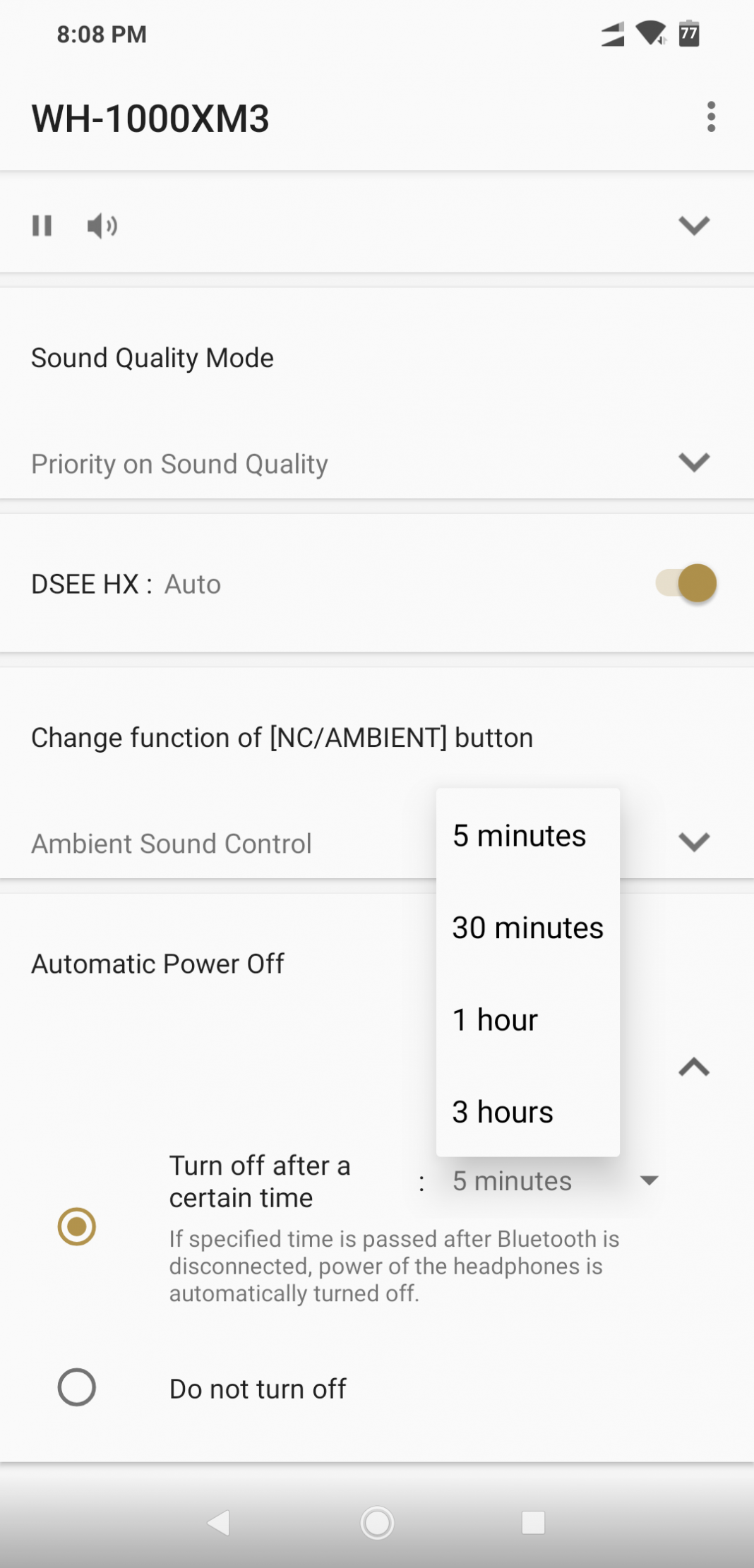This screenshot has height=1568, width=754.
Task: Select Turn off after a certain time
Action: click(x=77, y=1226)
